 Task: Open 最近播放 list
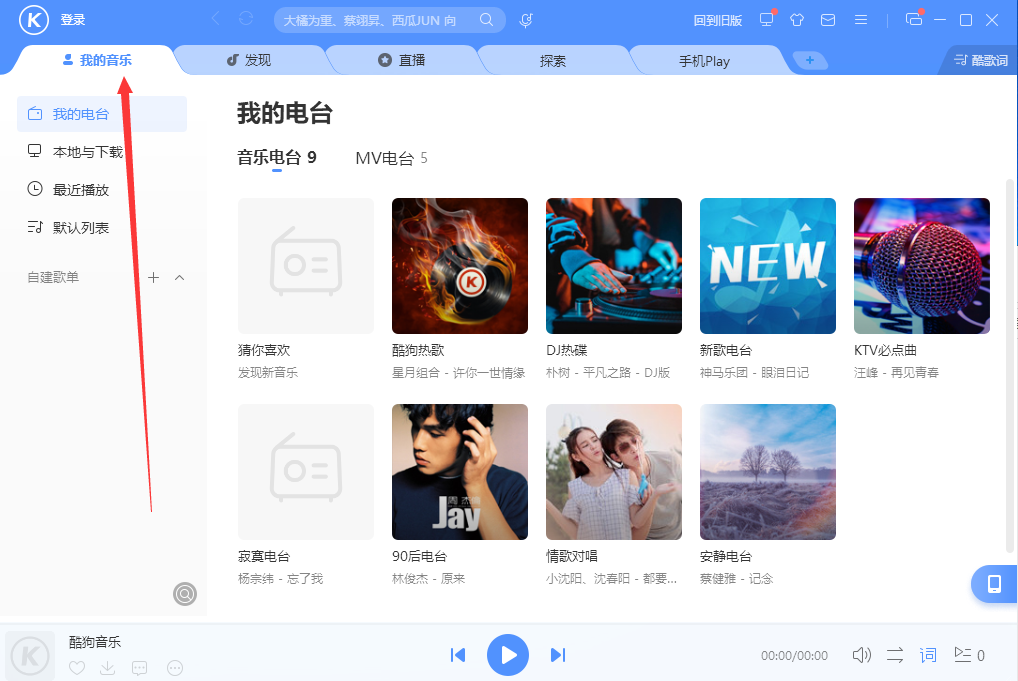tap(81, 190)
